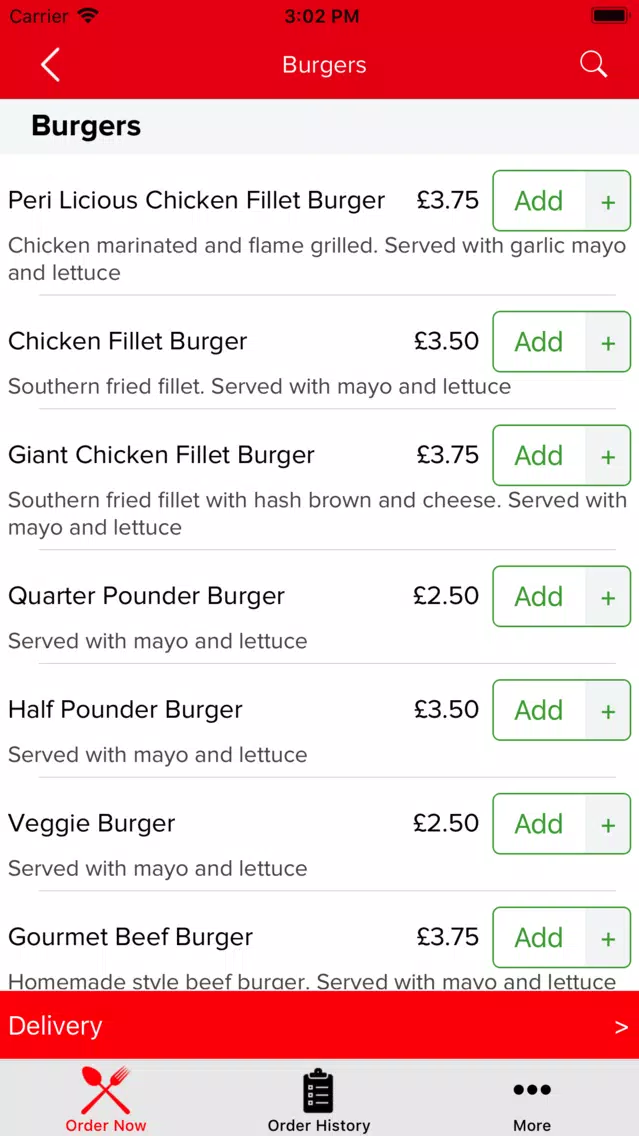
Task: Add the Half Pounder Burger
Action: coord(561,710)
